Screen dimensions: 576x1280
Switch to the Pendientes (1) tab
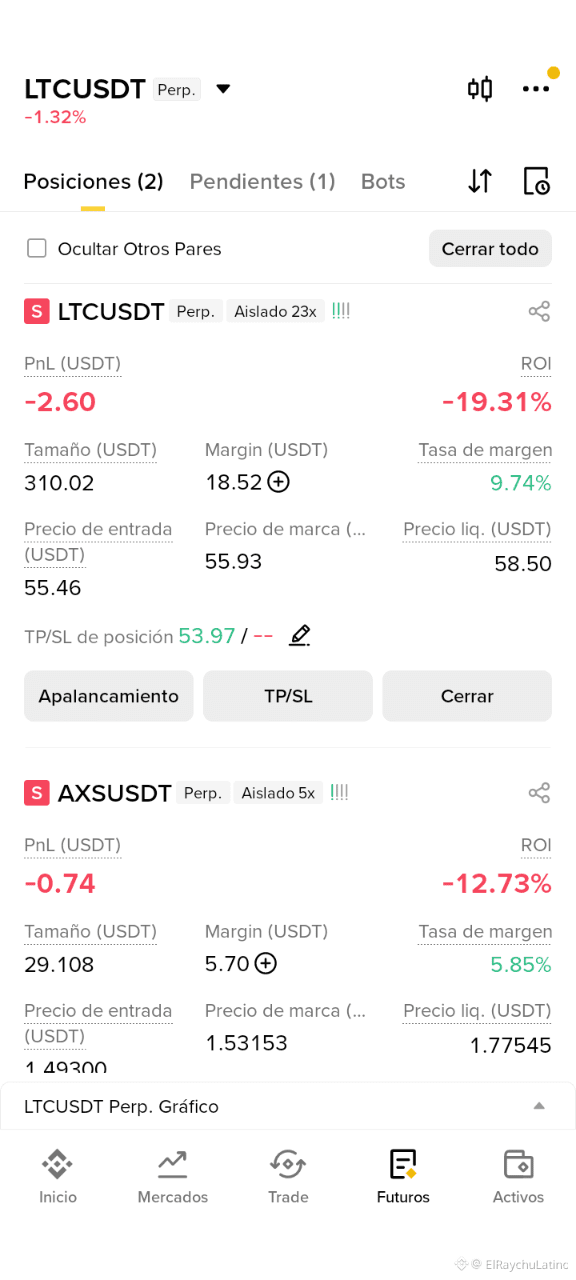(262, 181)
